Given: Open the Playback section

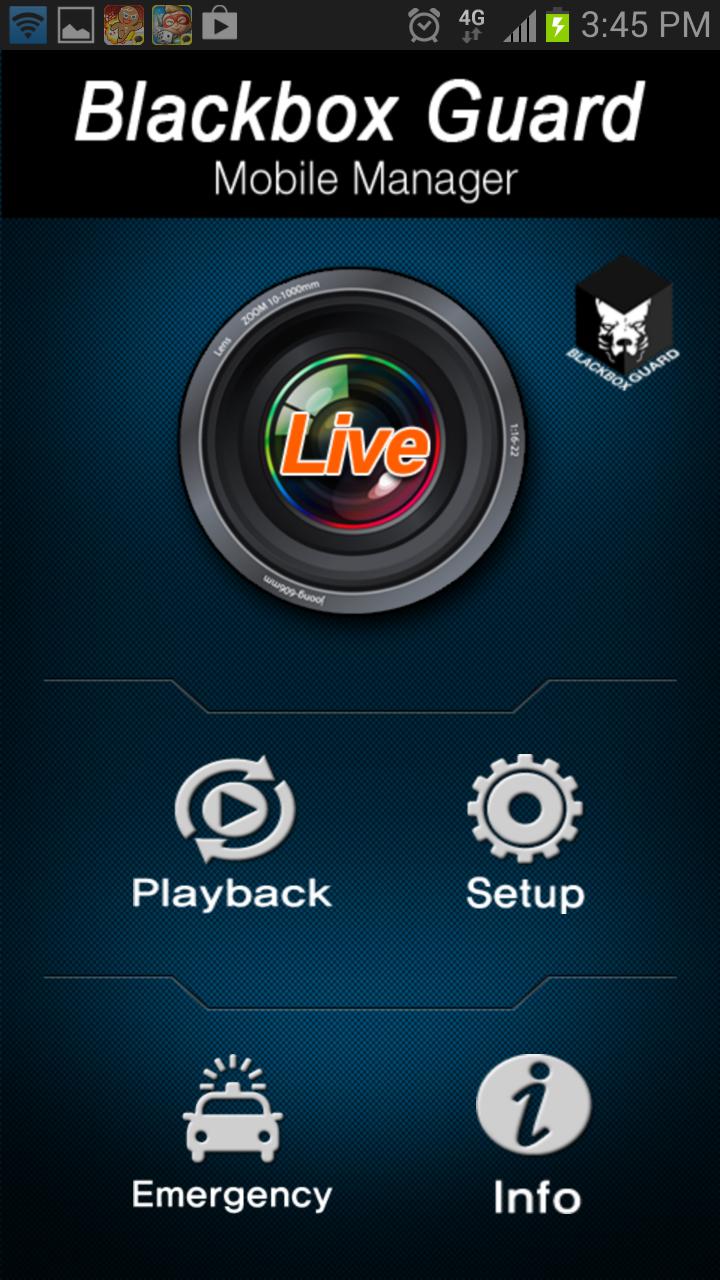Looking at the screenshot, I should click(233, 832).
